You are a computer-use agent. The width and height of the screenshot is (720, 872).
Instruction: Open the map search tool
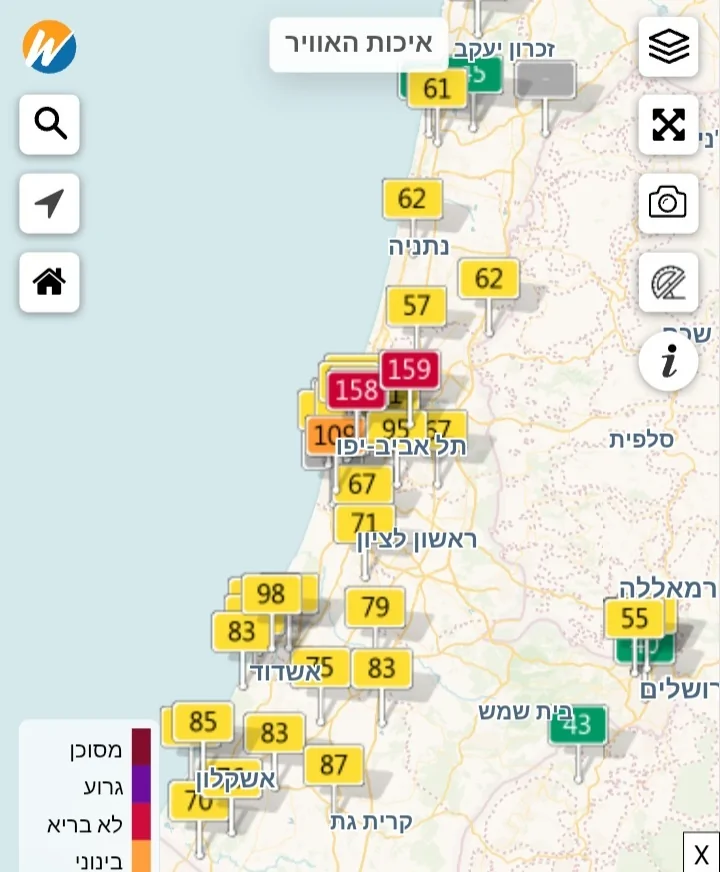pos(49,124)
